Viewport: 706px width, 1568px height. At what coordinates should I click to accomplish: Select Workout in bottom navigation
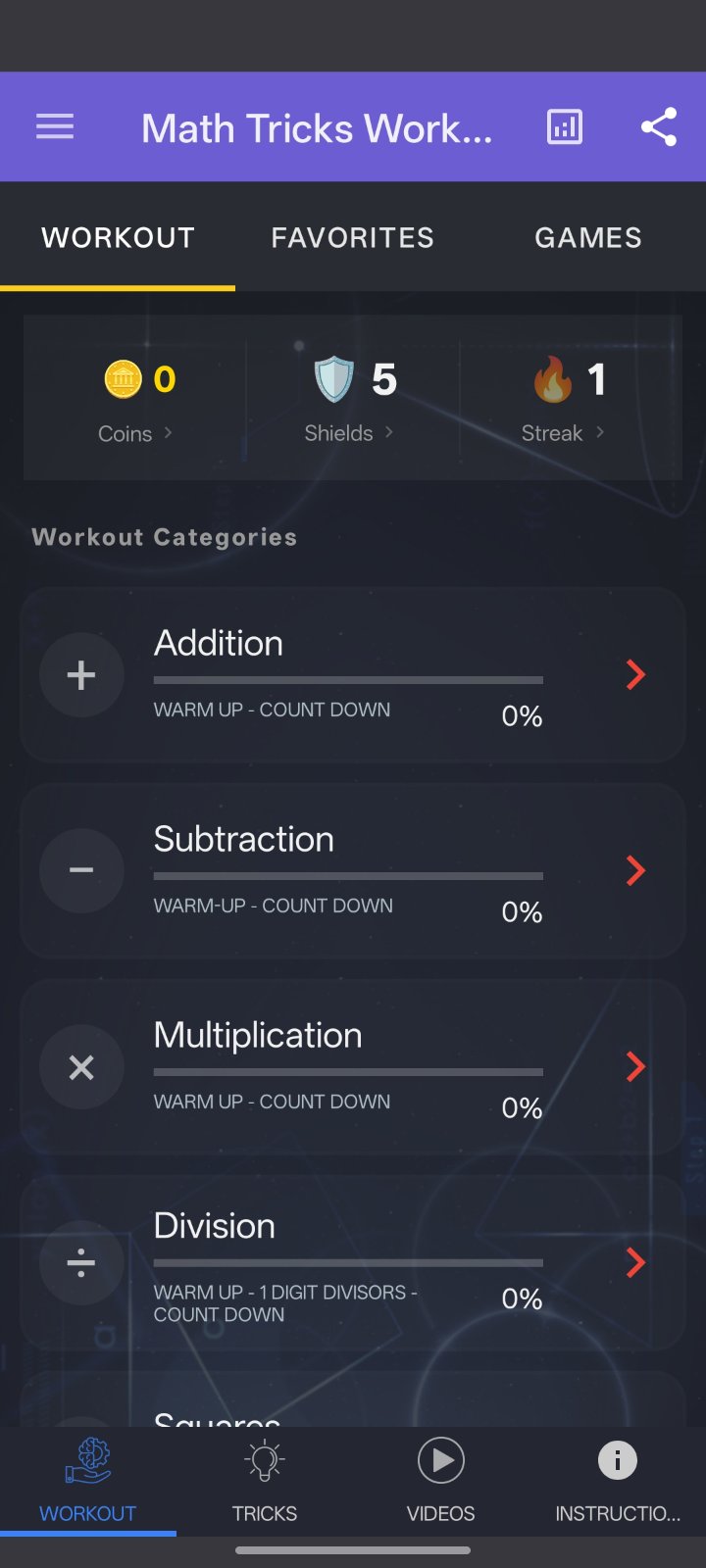point(88,1481)
